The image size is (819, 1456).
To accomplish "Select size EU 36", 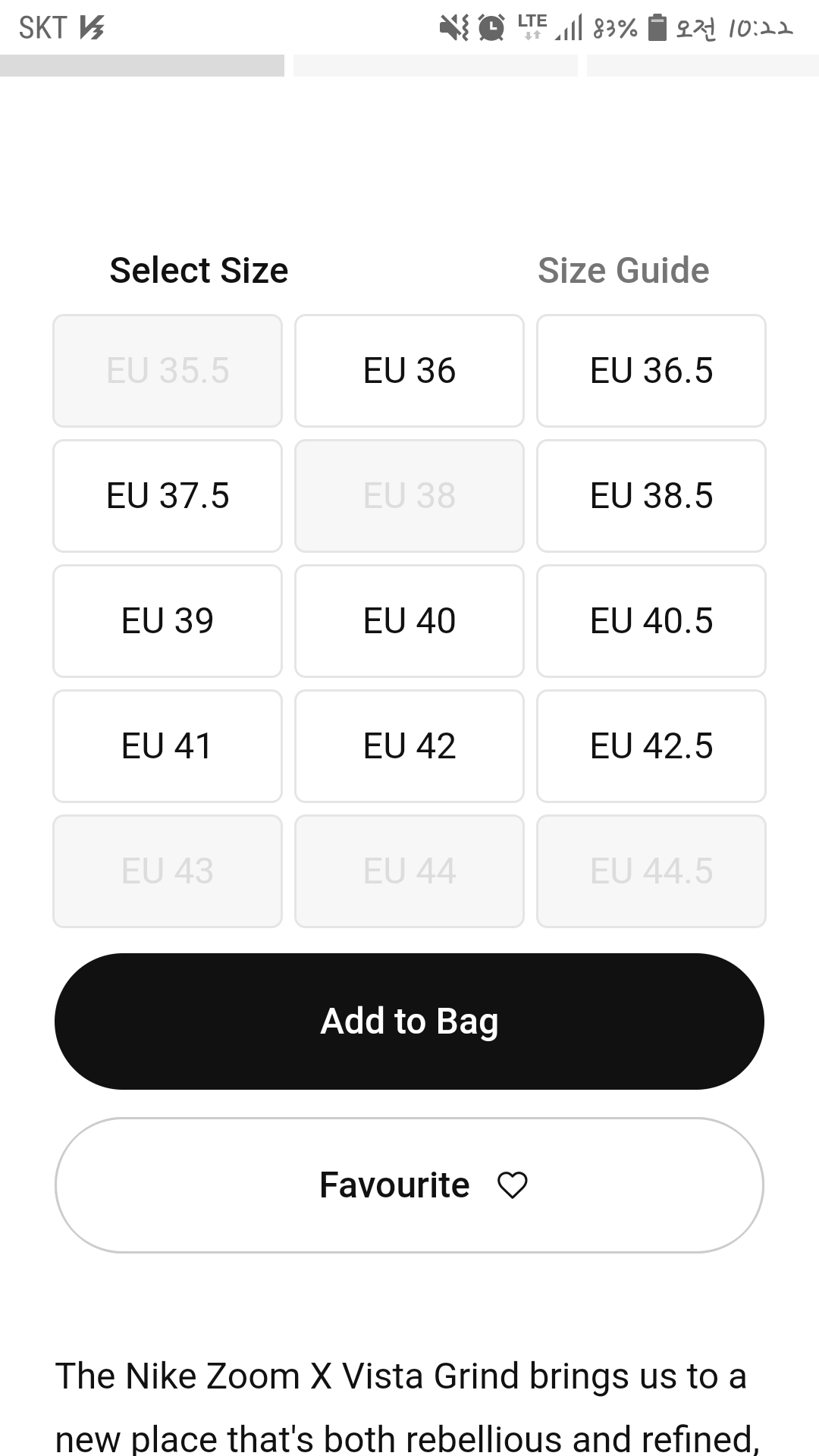I will pyautogui.click(x=409, y=371).
